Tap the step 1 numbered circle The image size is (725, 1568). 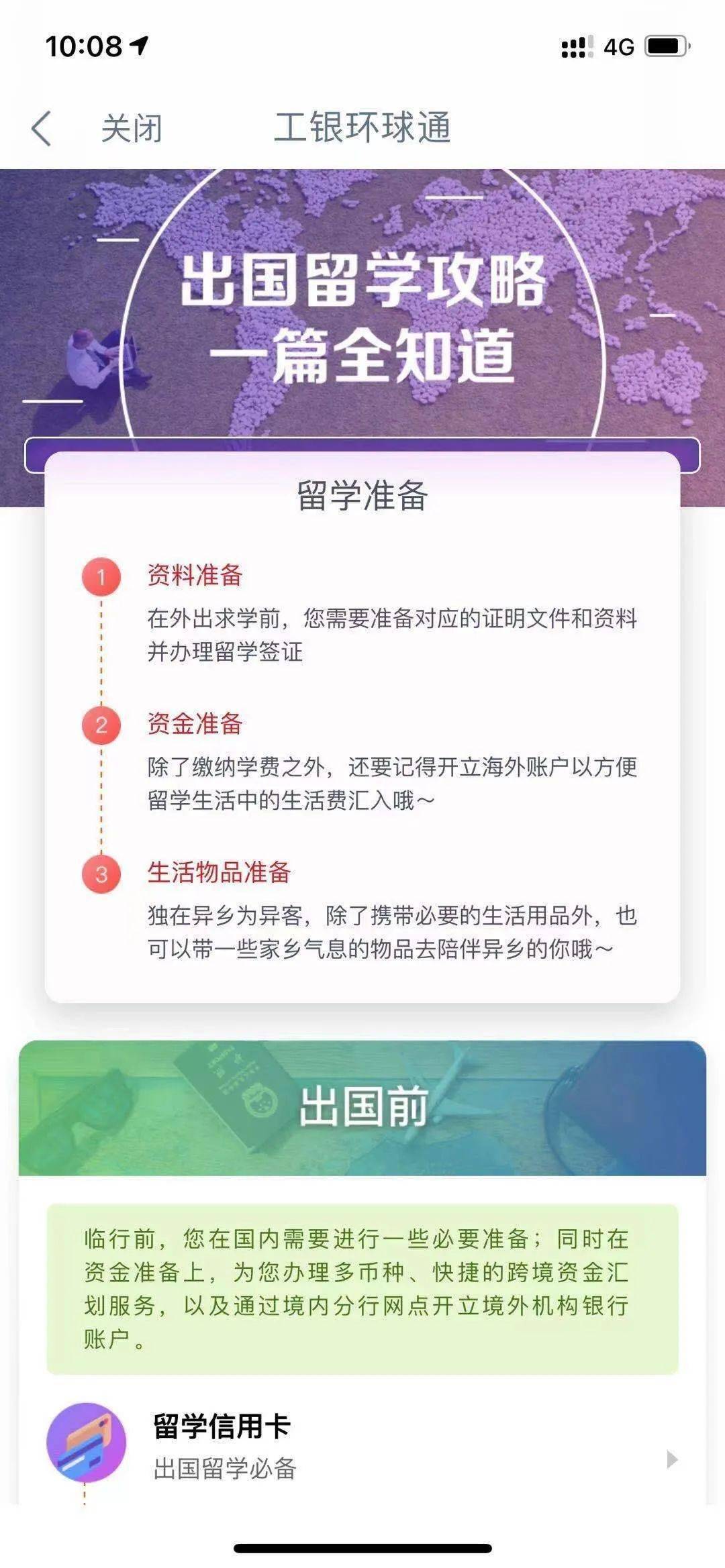pos(101,576)
